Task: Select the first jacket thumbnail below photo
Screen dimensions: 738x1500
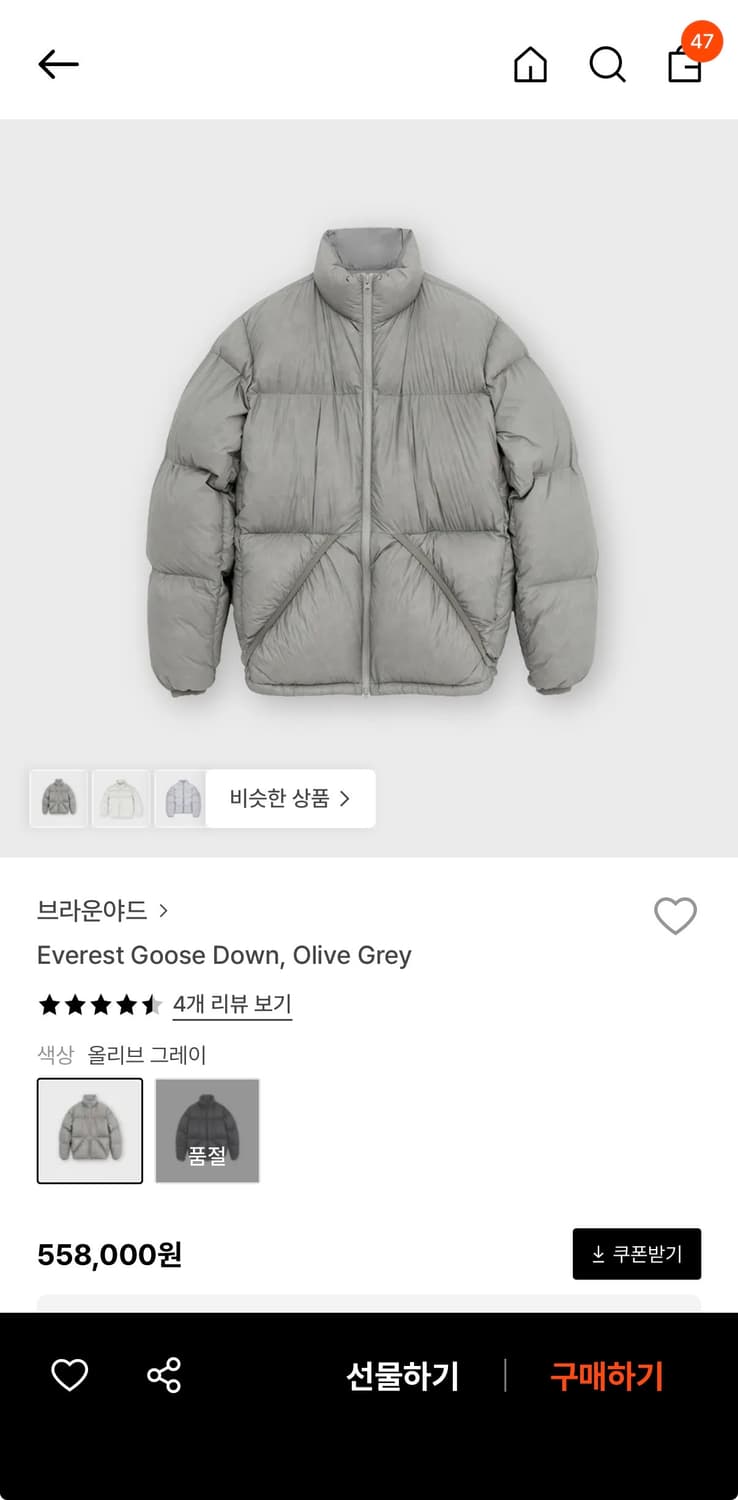Action: click(57, 798)
